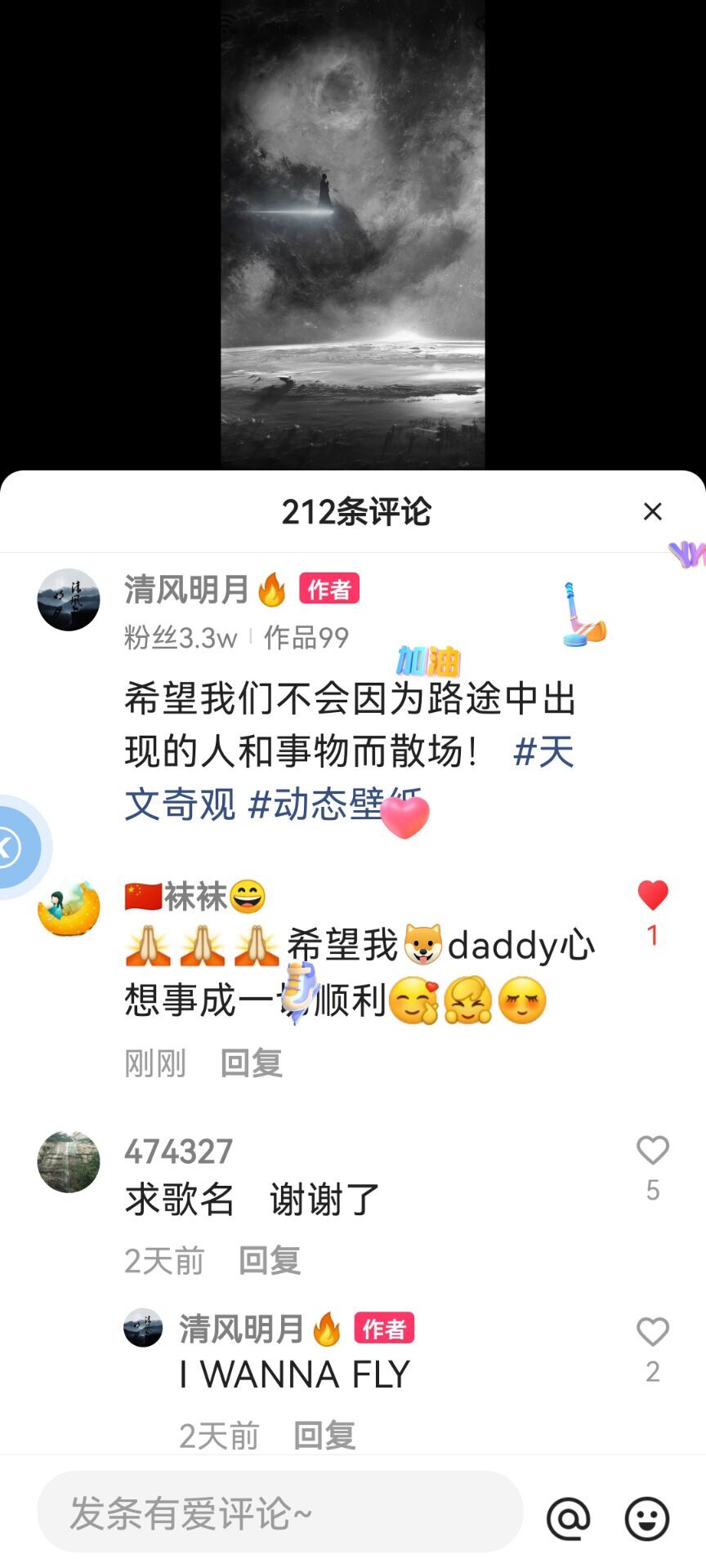
Task: Close the 212条评论 comments panel
Action: pyautogui.click(x=652, y=512)
